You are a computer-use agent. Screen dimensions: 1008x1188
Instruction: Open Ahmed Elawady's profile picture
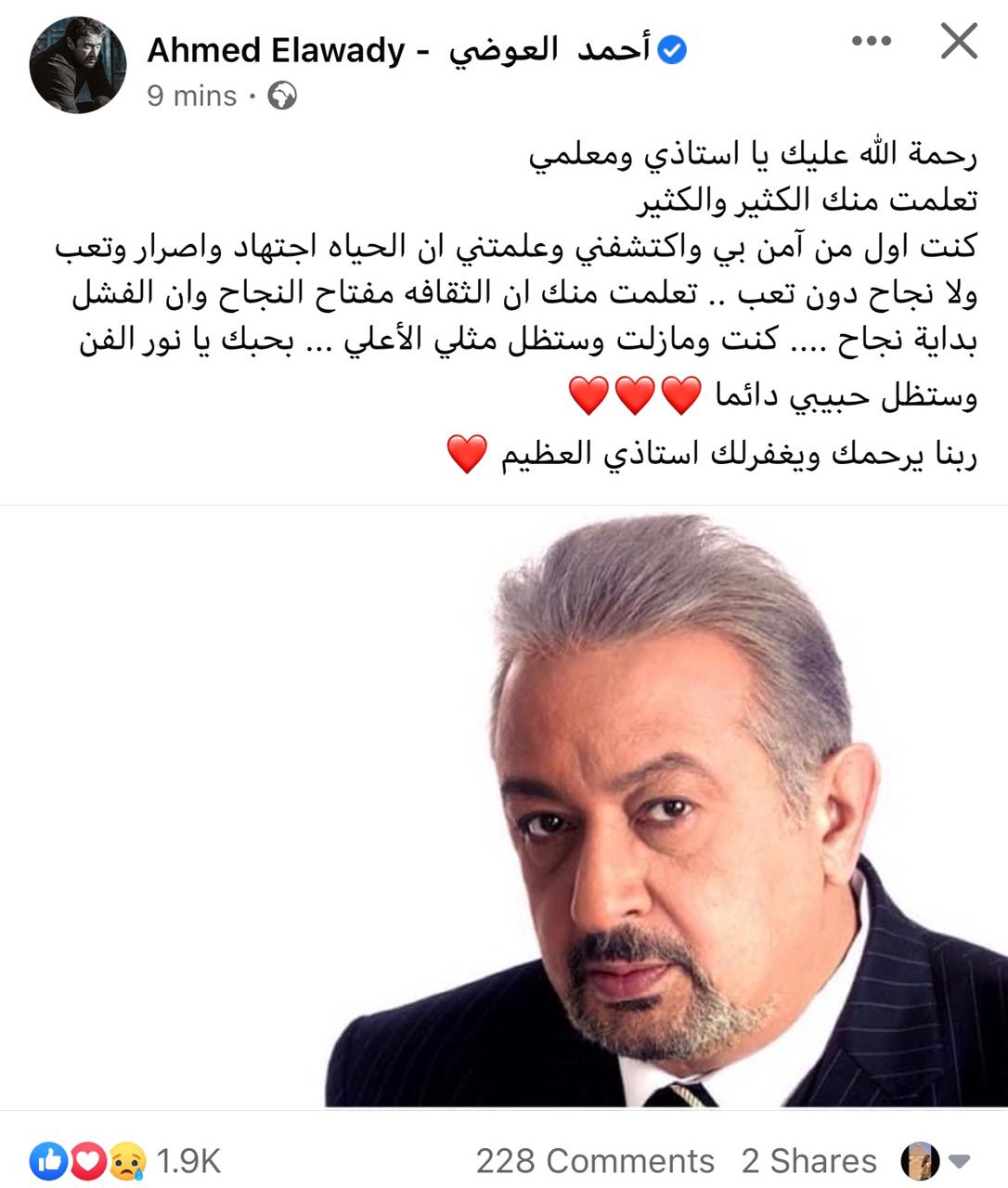tap(77, 66)
